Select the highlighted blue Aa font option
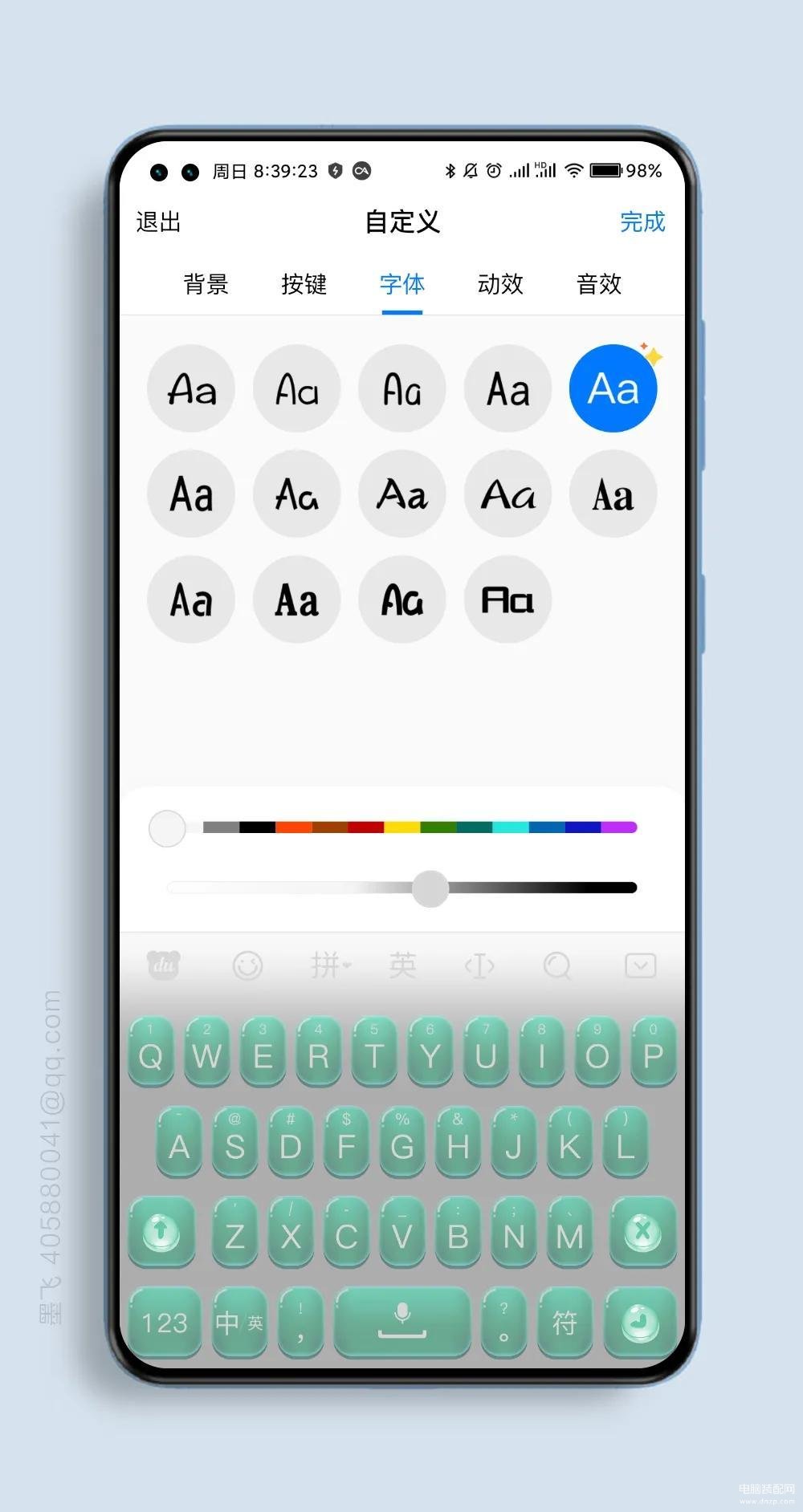Image resolution: width=803 pixels, height=1512 pixels. (x=613, y=388)
